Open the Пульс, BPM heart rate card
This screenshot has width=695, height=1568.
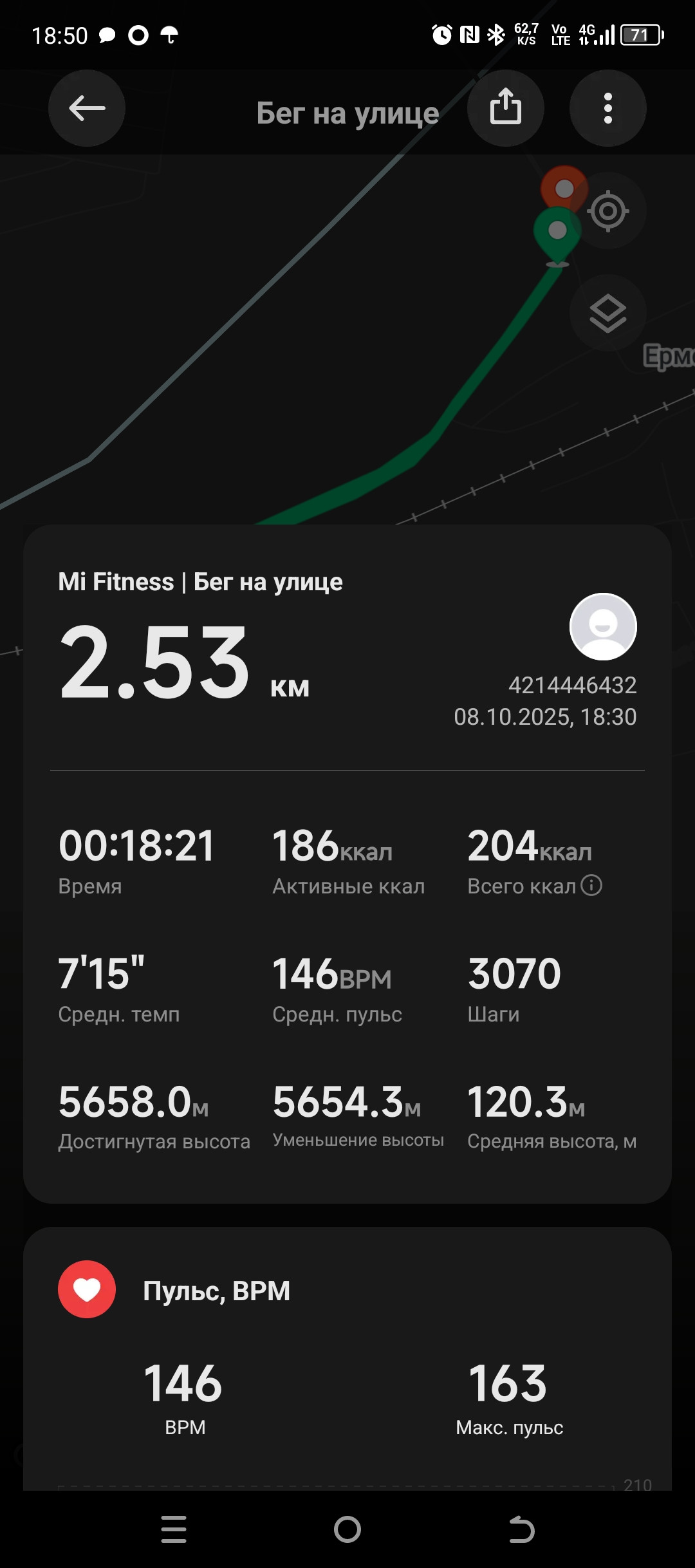click(347, 1358)
